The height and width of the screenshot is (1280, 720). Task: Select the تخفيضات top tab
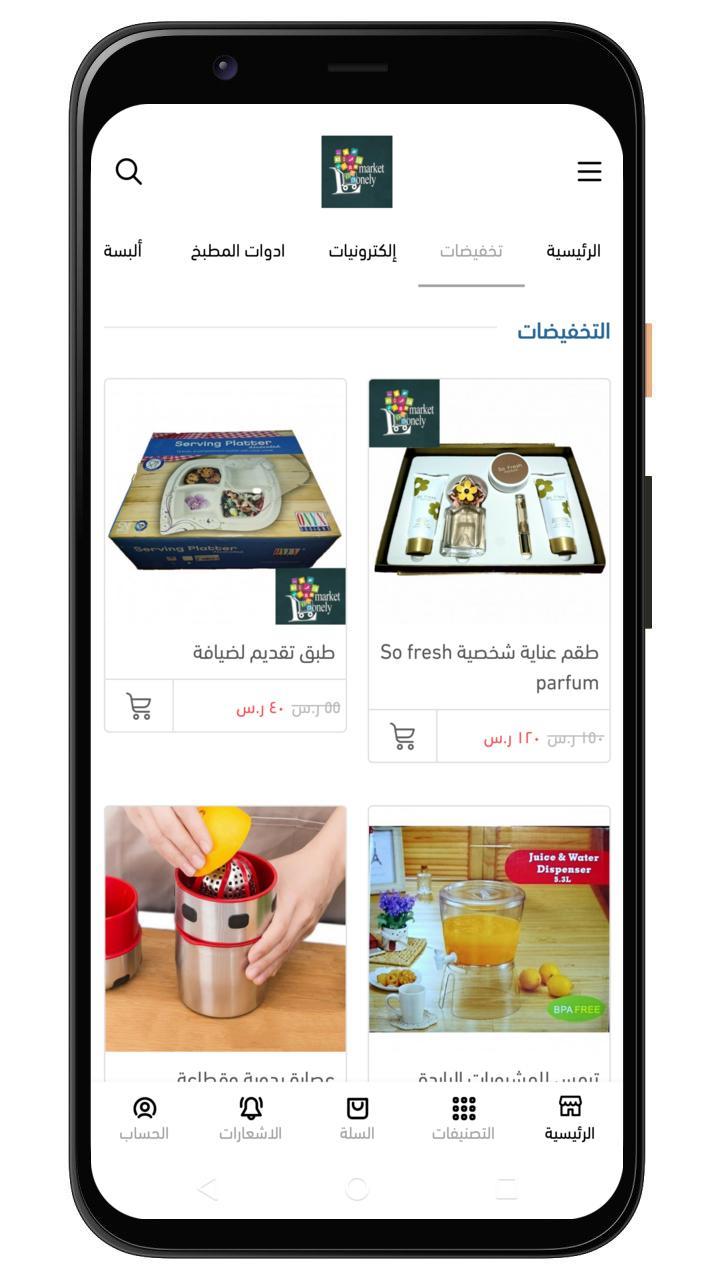point(471,251)
